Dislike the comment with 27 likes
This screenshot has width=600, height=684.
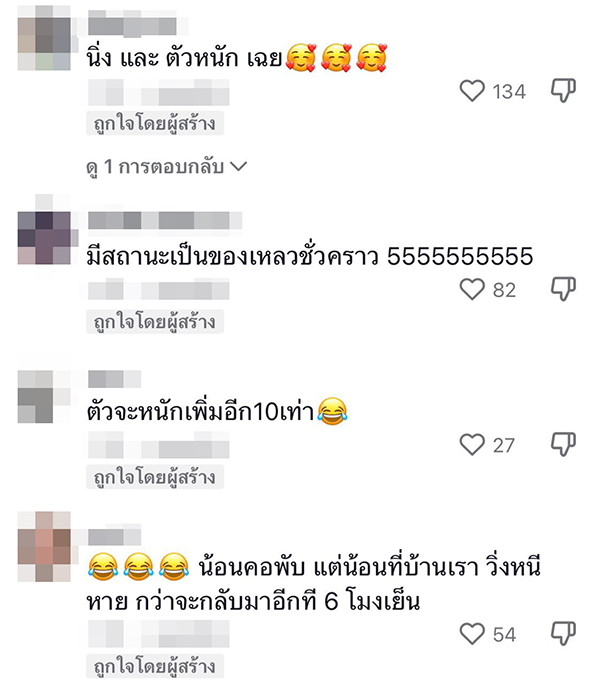[564, 444]
